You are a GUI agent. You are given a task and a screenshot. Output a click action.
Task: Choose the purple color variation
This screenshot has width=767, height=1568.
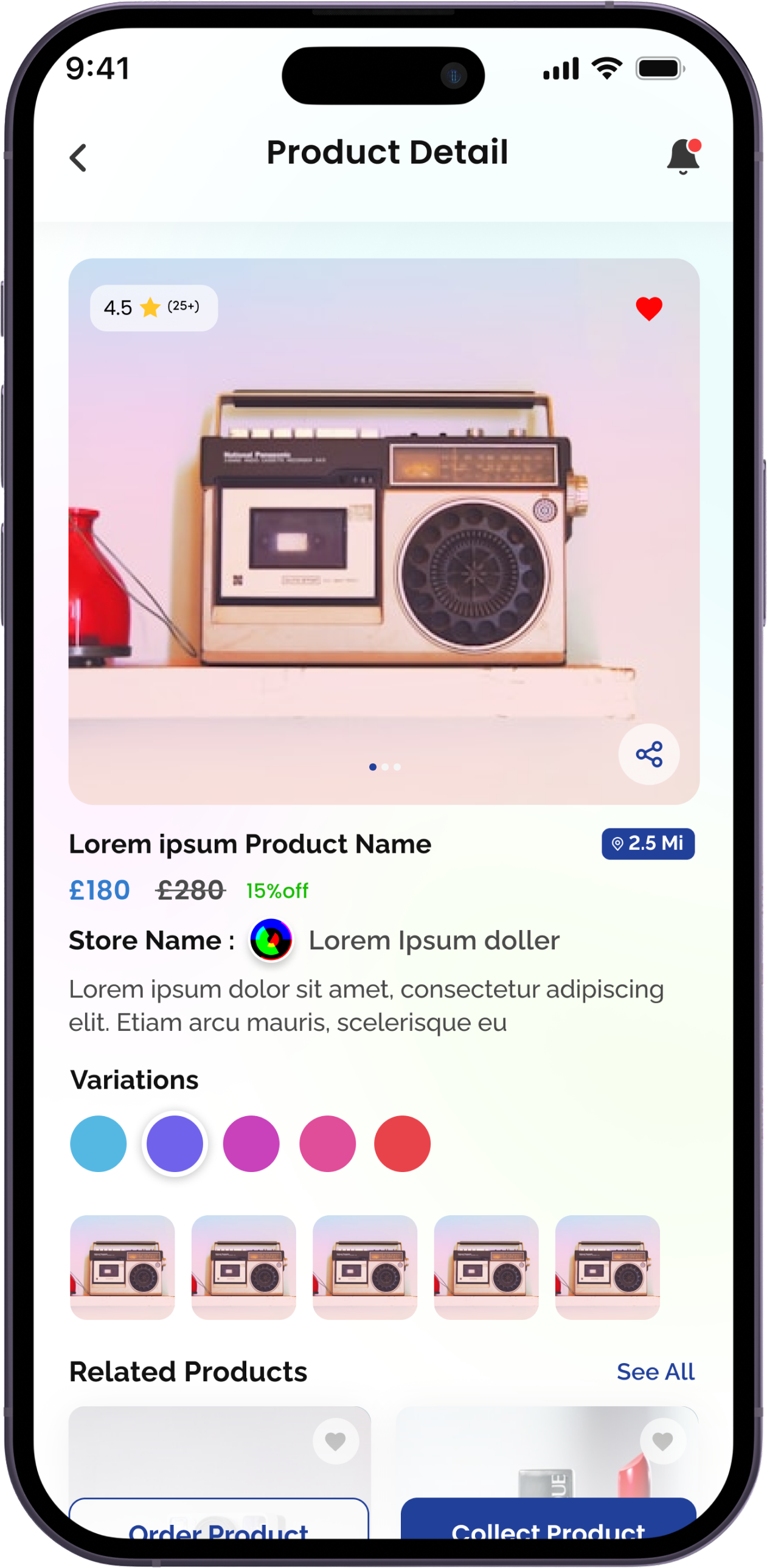(175, 1143)
